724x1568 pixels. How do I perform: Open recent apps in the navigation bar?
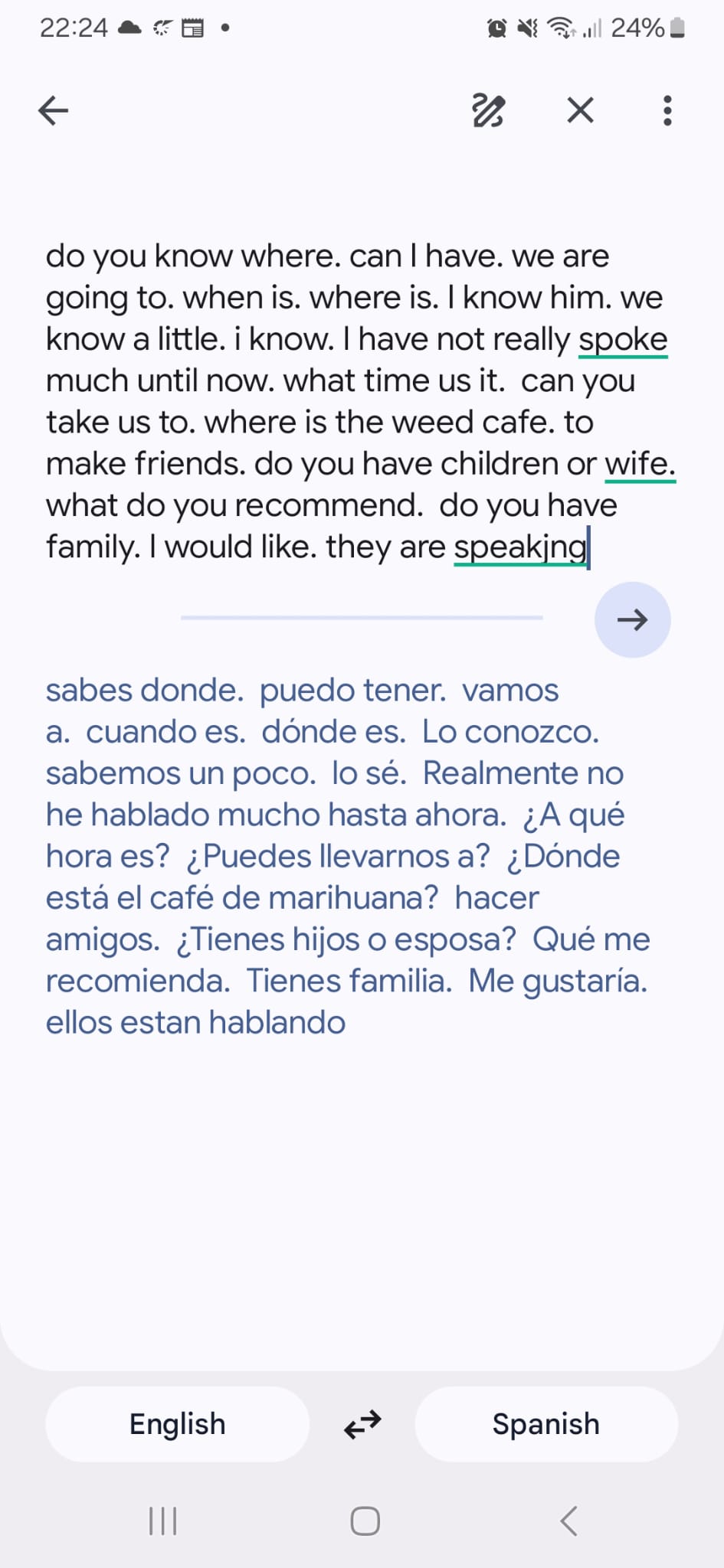click(x=162, y=1521)
